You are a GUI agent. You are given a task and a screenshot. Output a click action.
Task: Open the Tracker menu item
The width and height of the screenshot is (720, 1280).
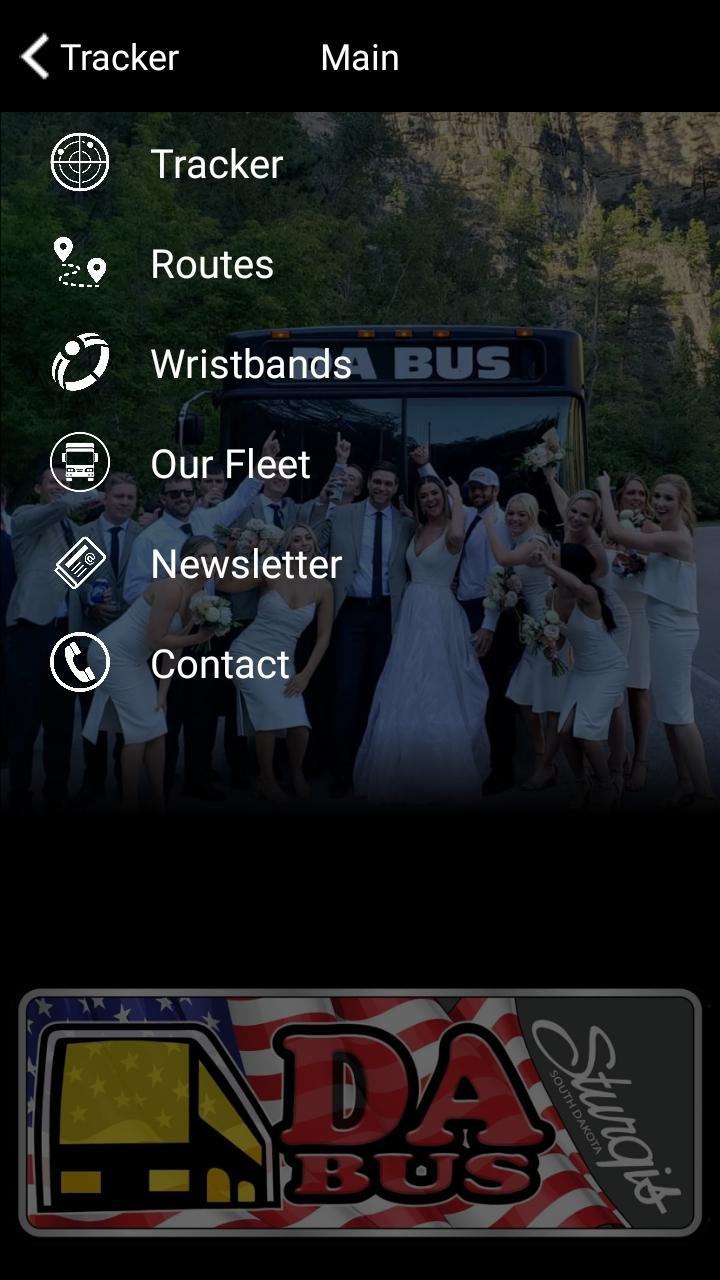[x=216, y=164]
